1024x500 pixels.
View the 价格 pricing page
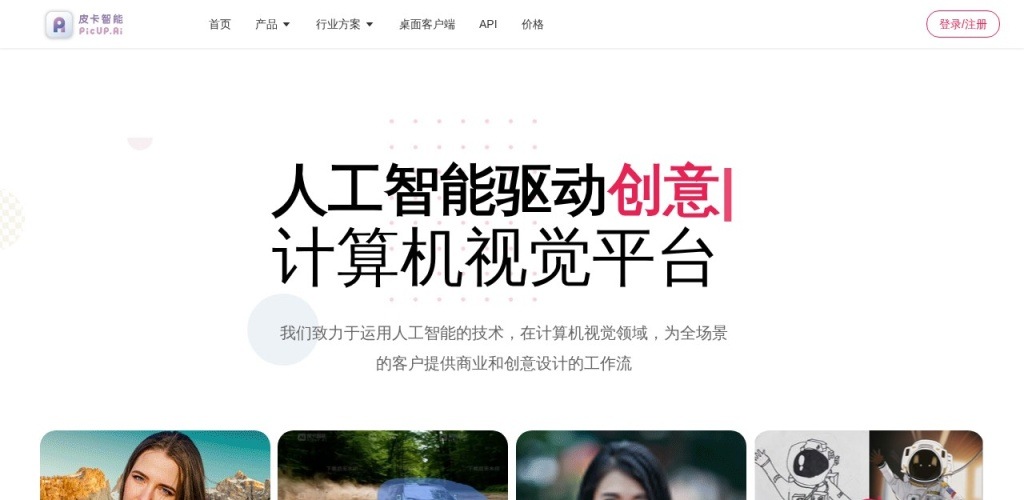[533, 24]
